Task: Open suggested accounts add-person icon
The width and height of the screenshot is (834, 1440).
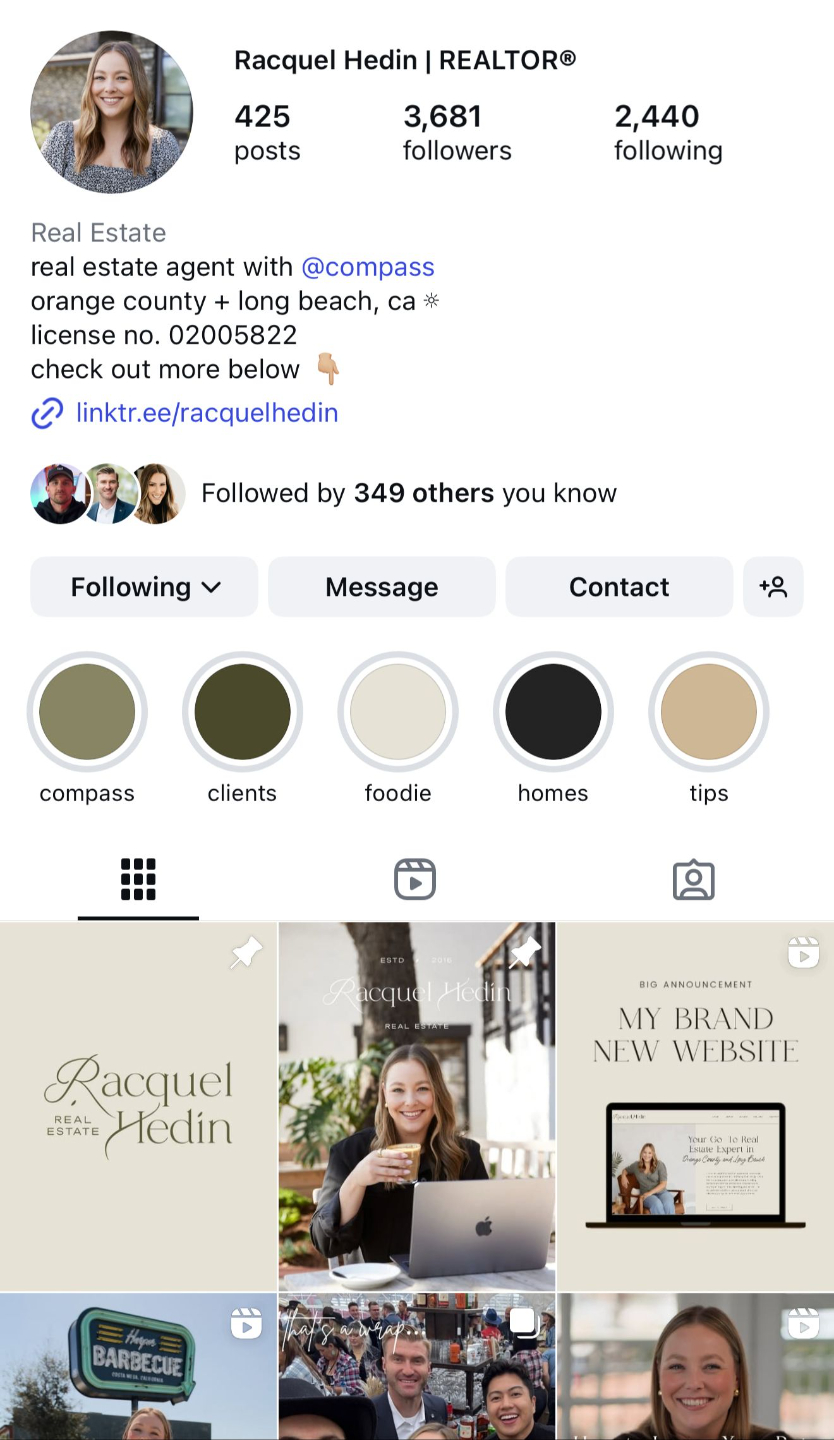Action: (x=773, y=587)
